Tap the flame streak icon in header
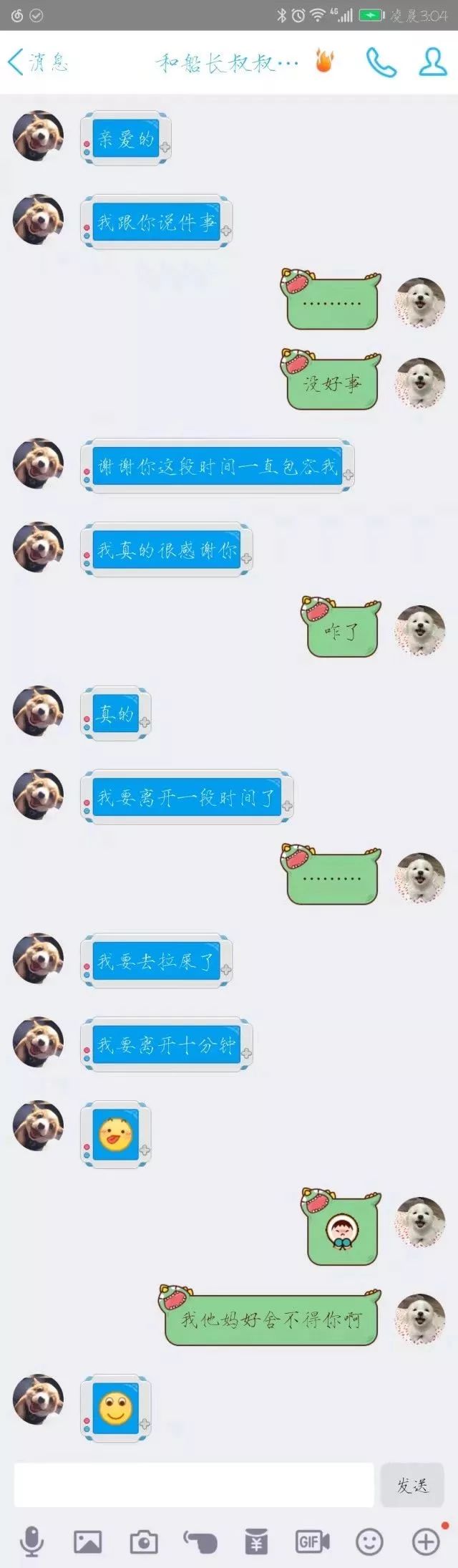458x1568 pixels. click(325, 62)
